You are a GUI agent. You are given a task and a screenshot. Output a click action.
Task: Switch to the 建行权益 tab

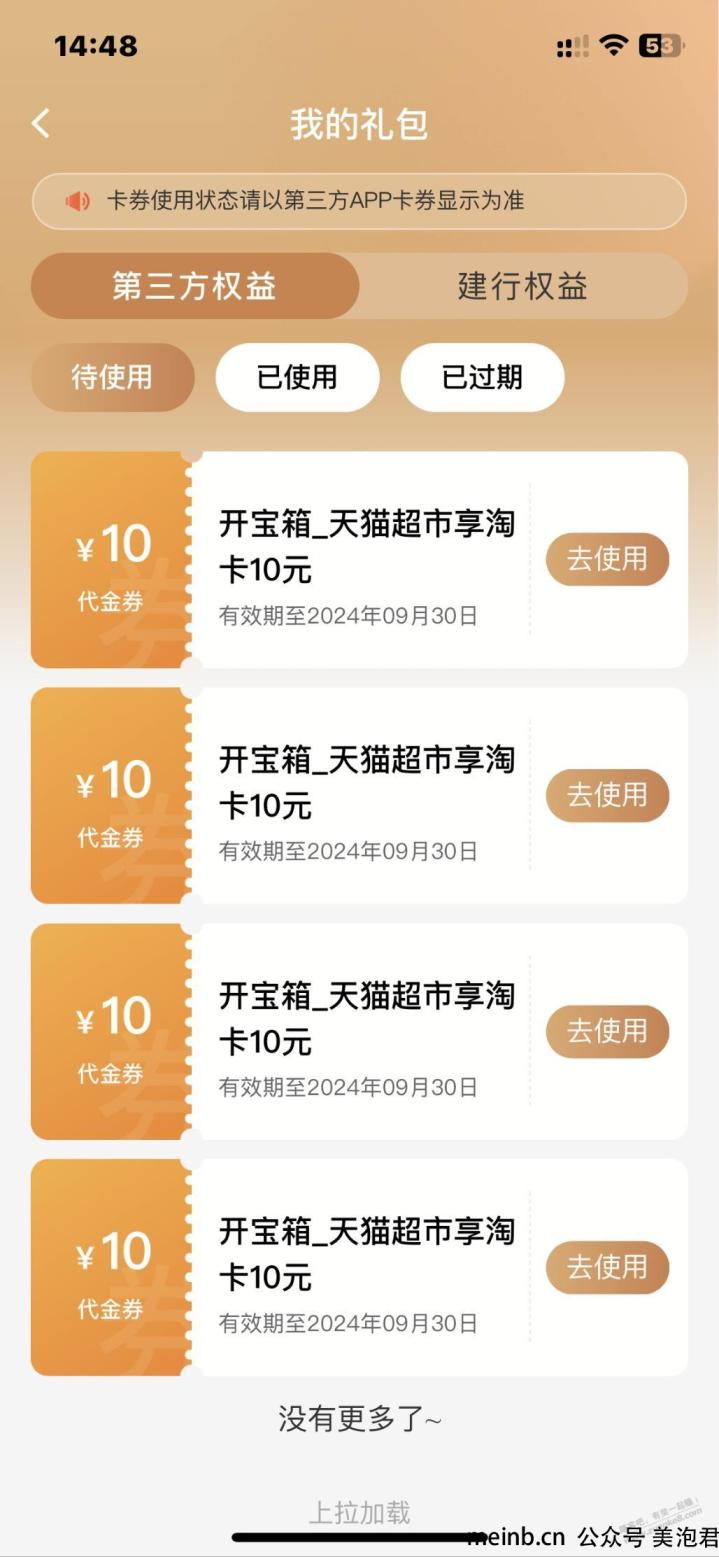coord(523,286)
